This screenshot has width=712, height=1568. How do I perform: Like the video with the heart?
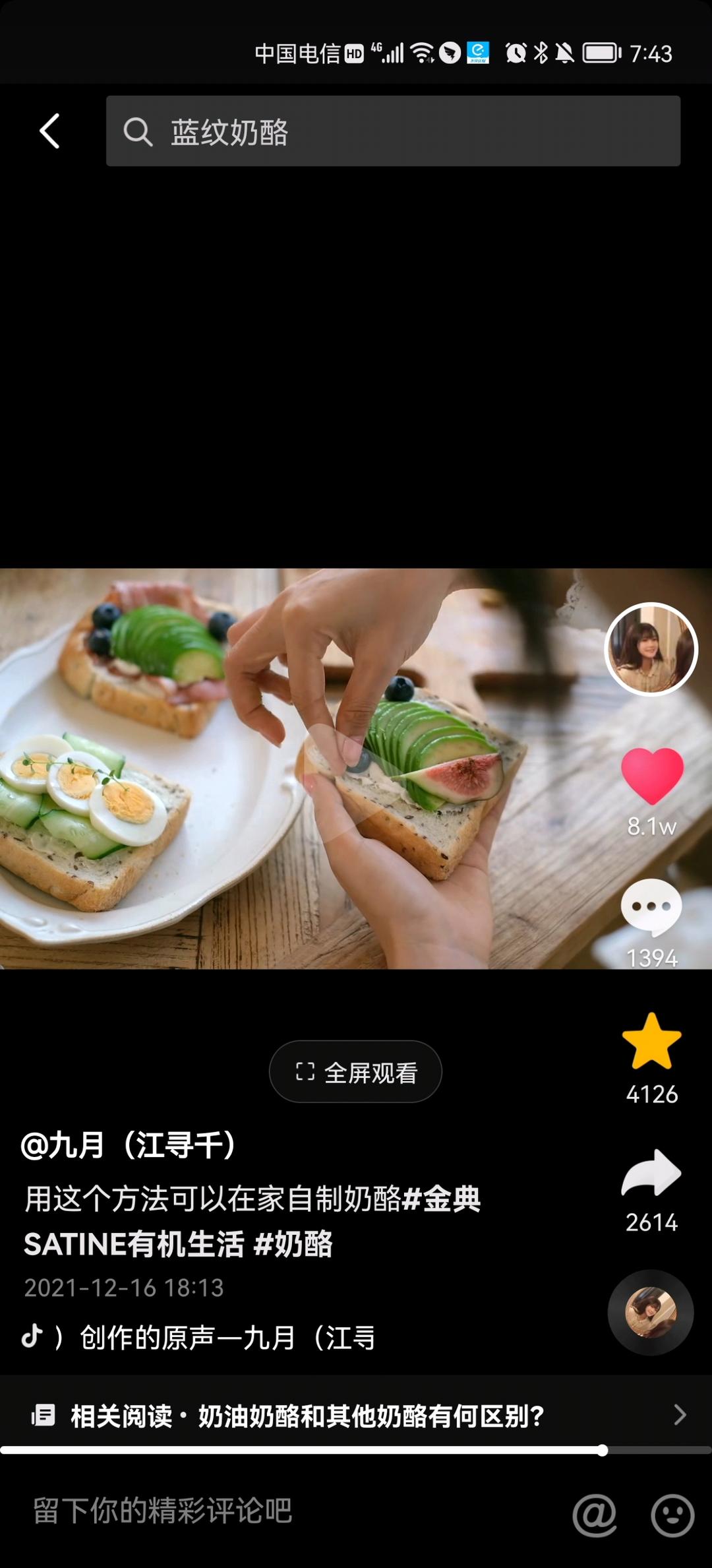click(651, 777)
